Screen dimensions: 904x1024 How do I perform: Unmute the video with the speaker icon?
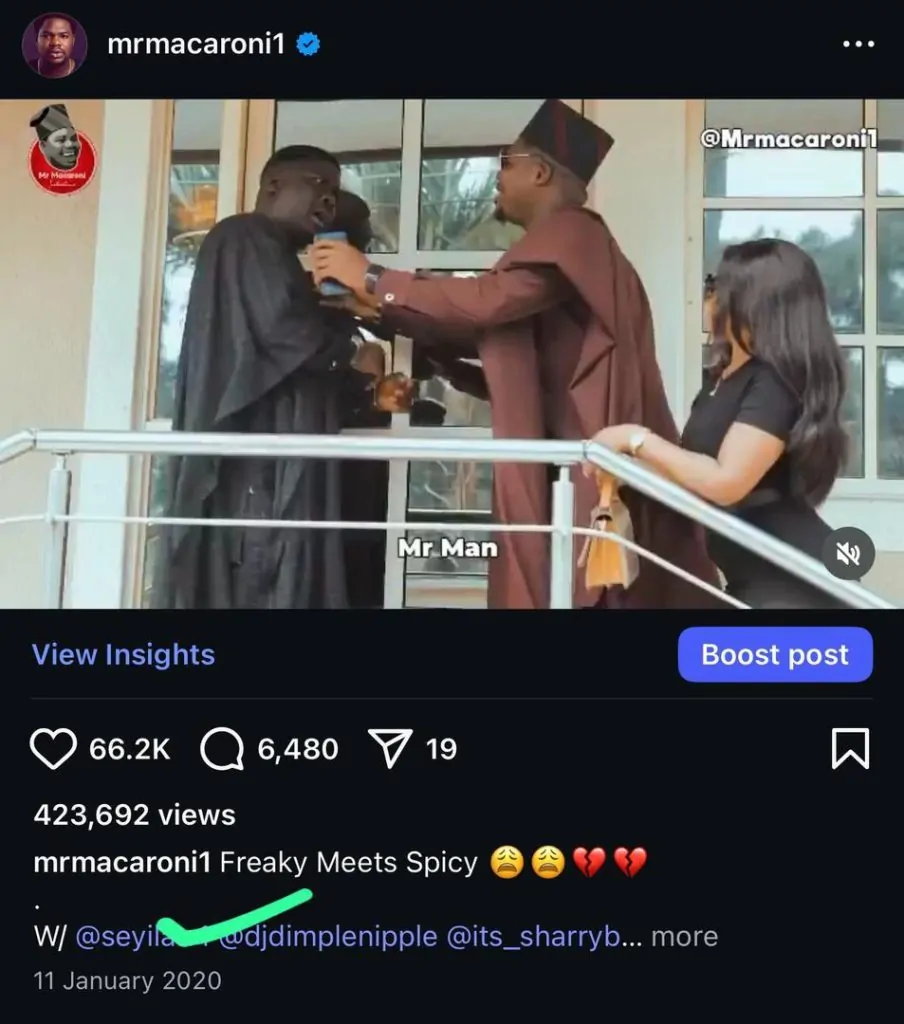[x=849, y=553]
